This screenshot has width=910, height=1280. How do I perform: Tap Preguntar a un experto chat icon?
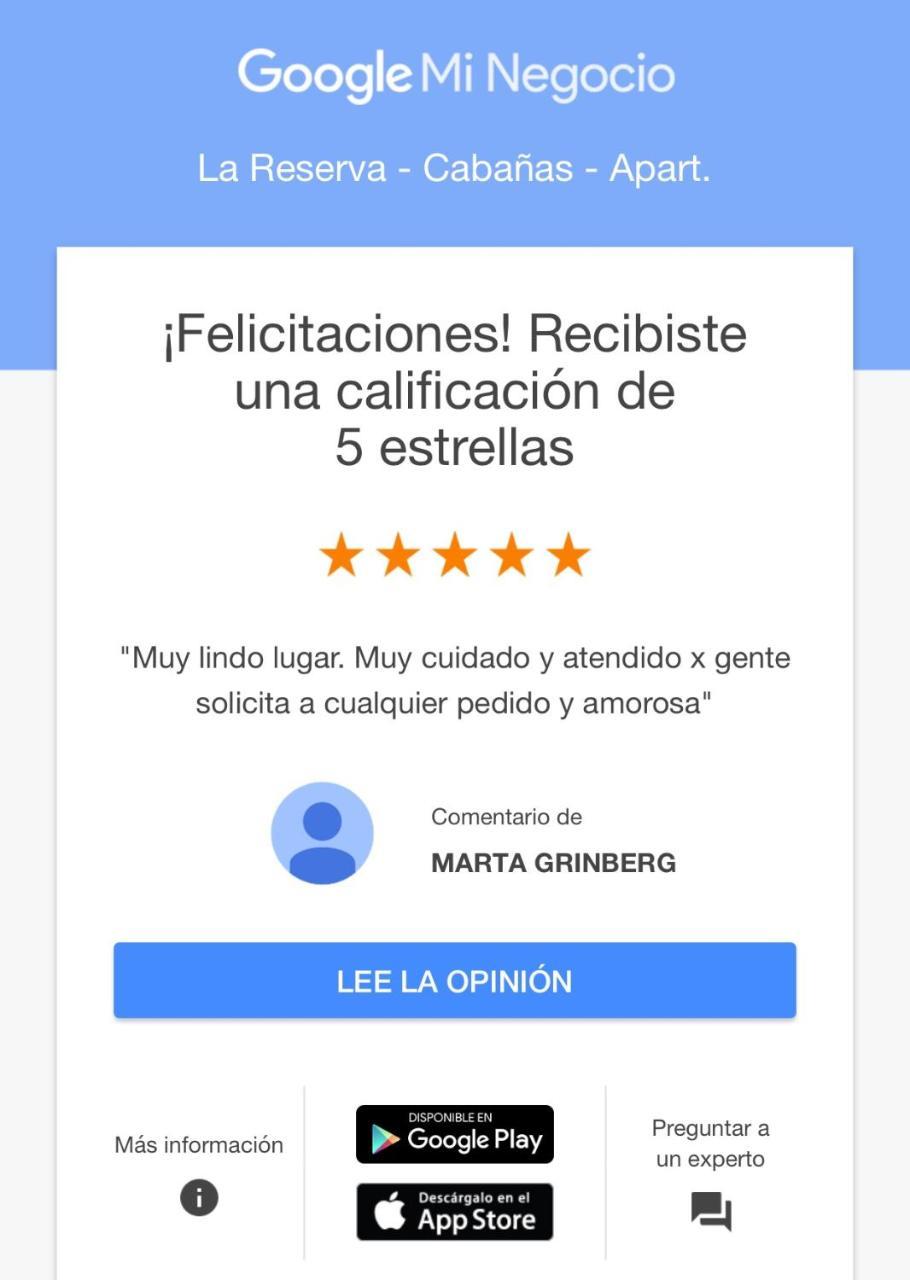point(711,1212)
